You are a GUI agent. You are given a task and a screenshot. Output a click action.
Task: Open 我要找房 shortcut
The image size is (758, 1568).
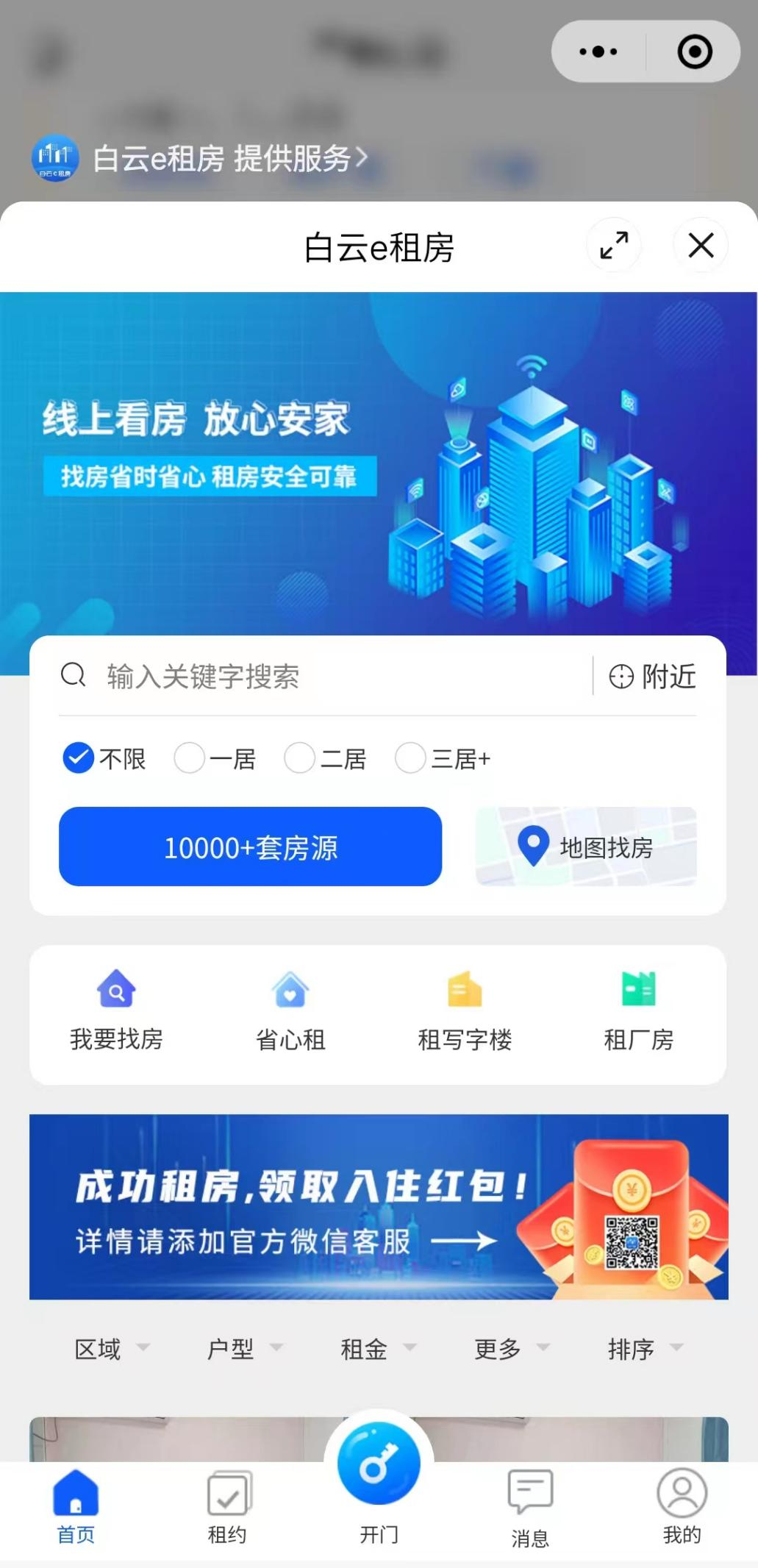tap(116, 1010)
